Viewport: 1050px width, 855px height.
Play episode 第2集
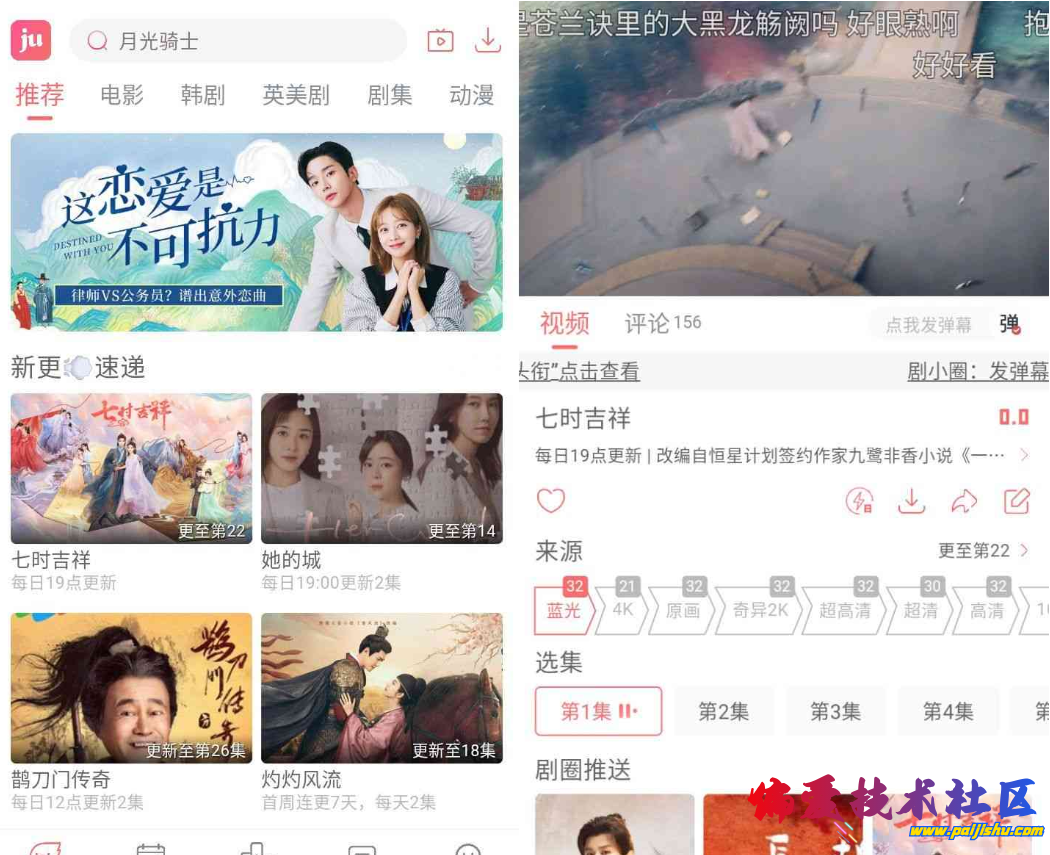tap(723, 711)
